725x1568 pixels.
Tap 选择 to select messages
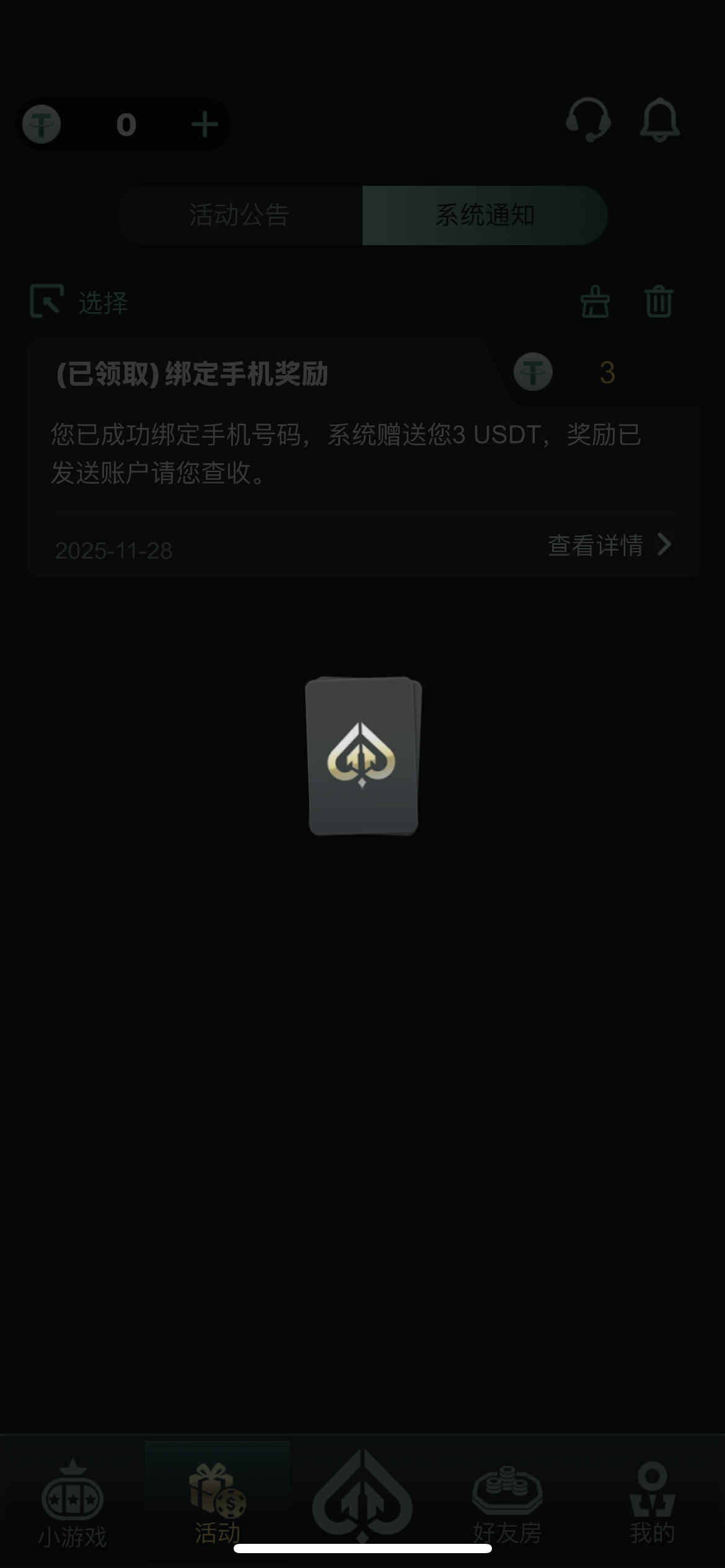point(79,302)
